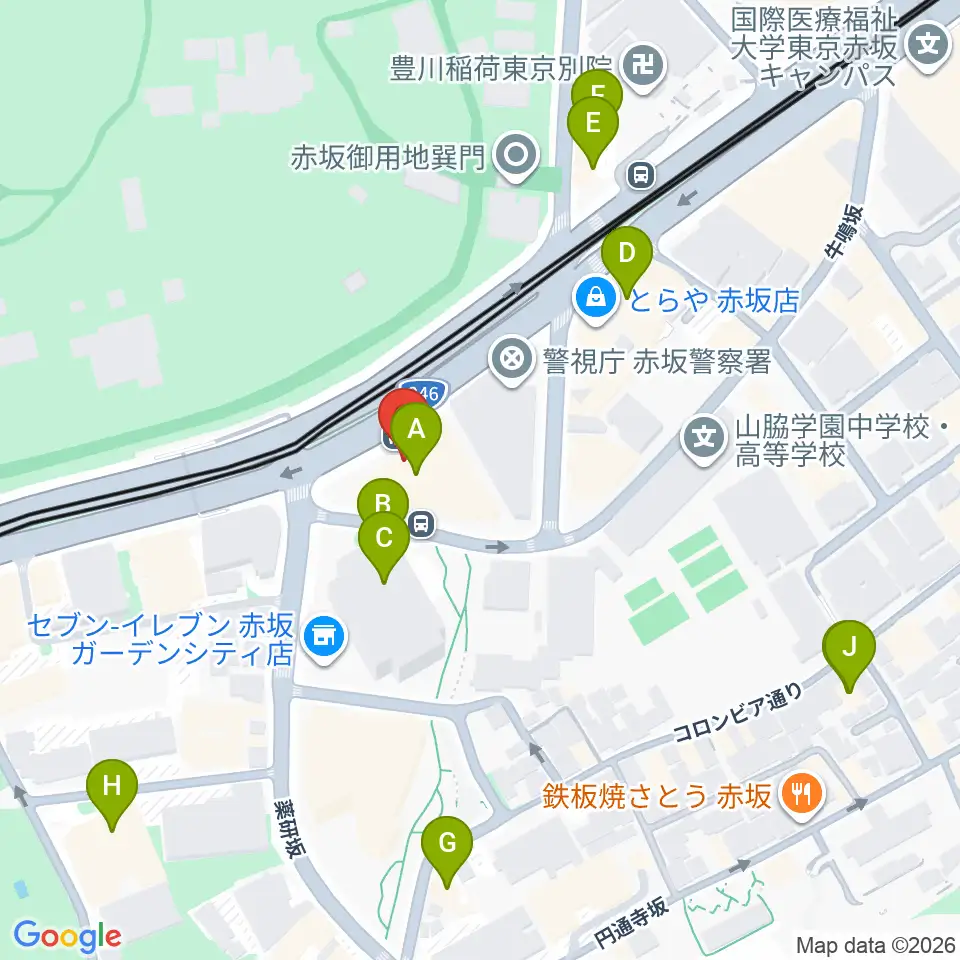Tap the green marker labeled J
This screenshot has width=960, height=960.
click(849, 651)
